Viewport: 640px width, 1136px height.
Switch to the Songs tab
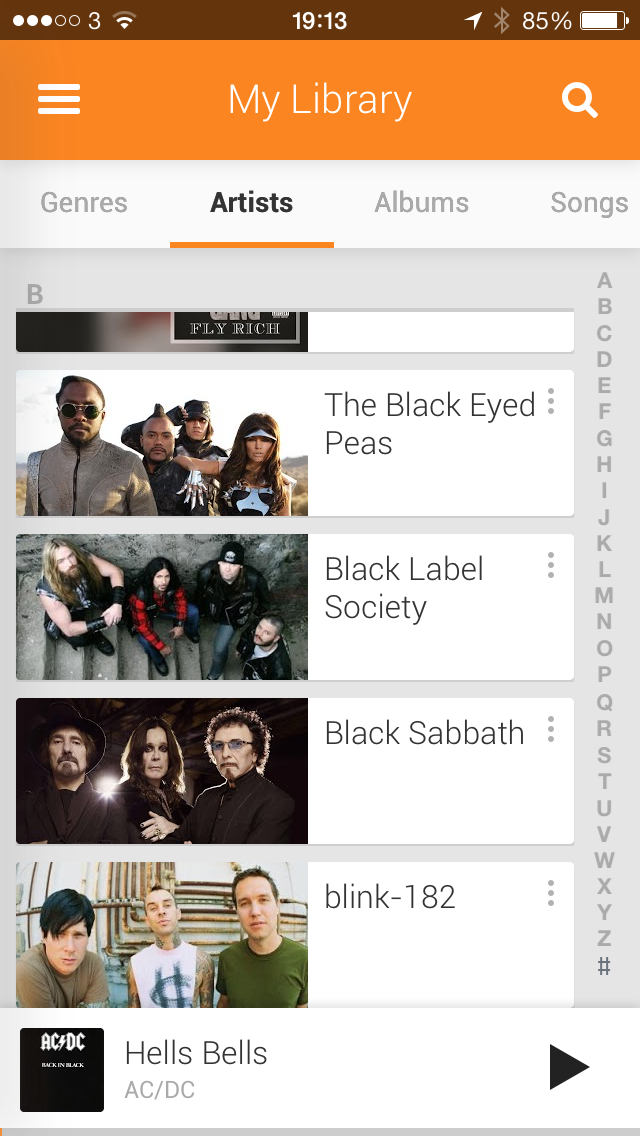click(x=589, y=203)
